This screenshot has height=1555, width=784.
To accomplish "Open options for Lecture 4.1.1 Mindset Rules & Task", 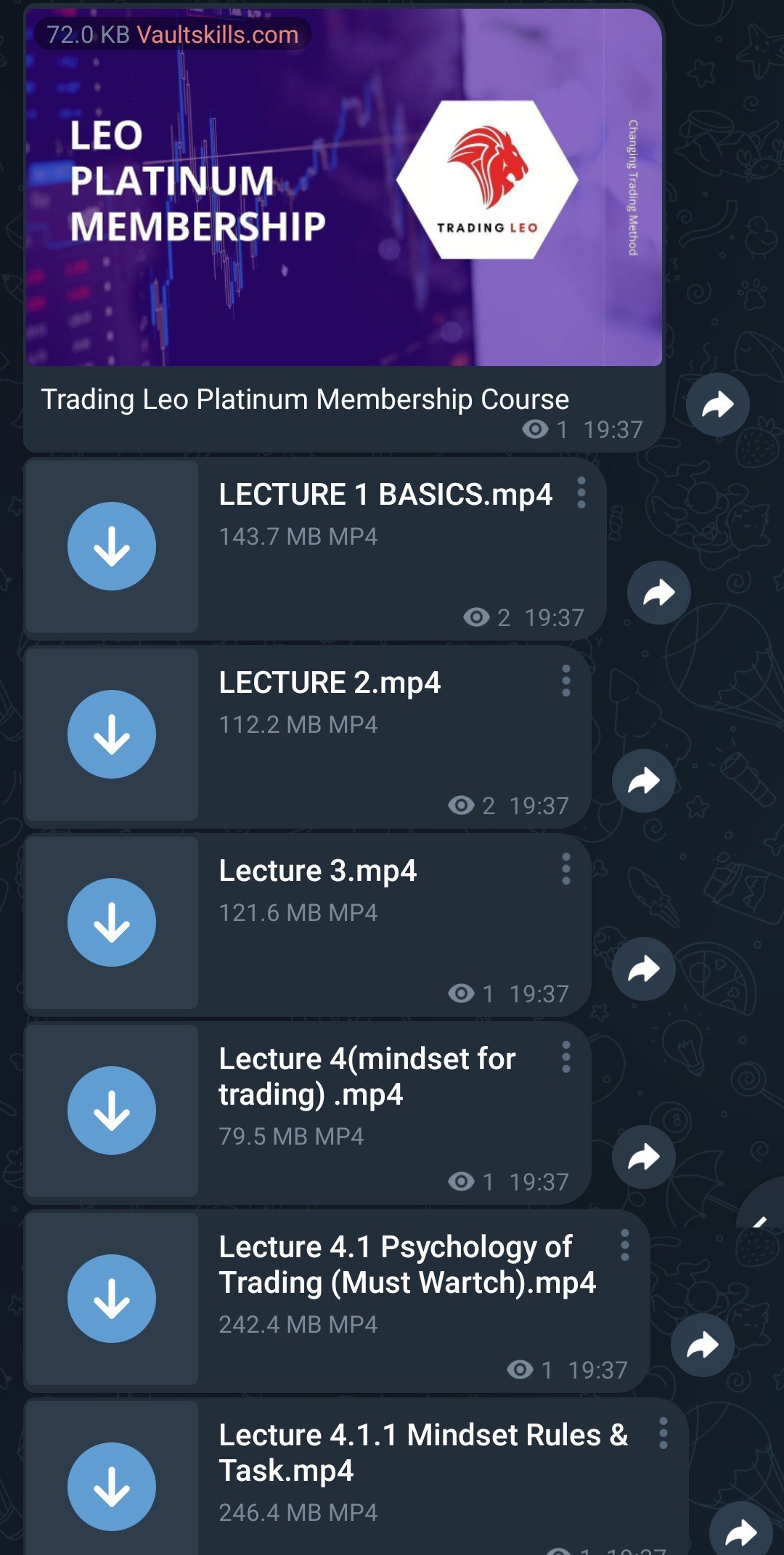I will pyautogui.click(x=663, y=1434).
